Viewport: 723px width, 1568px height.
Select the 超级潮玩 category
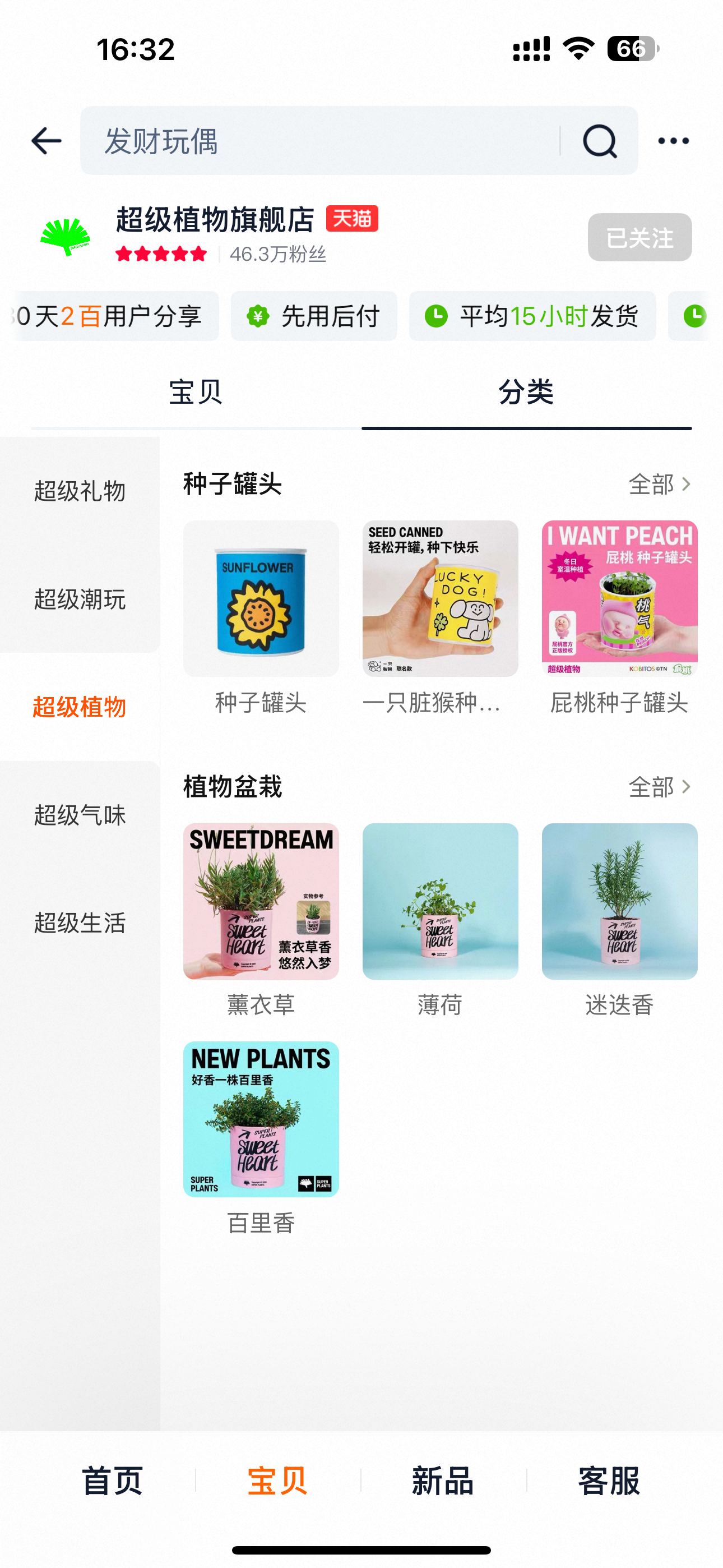pyautogui.click(x=80, y=599)
